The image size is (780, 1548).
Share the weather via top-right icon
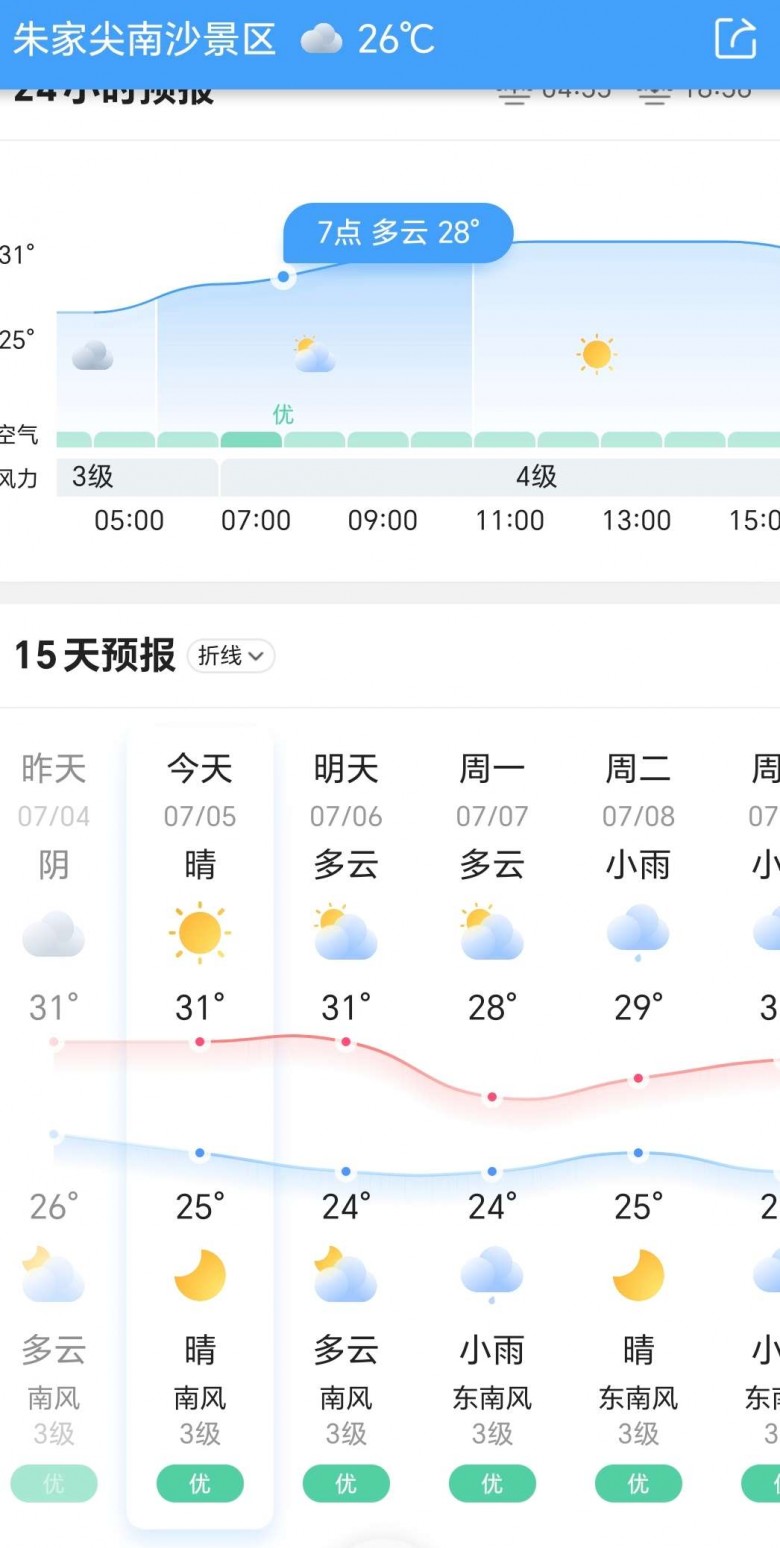coord(736,38)
